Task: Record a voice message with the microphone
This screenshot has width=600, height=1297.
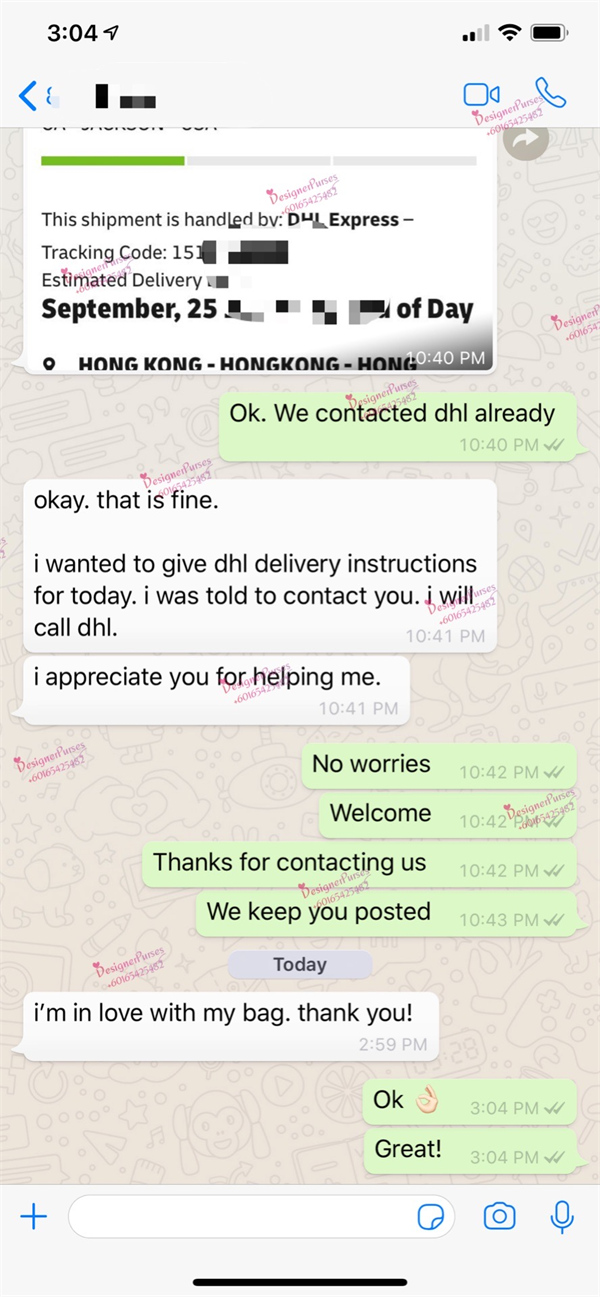Action: coord(562,1216)
